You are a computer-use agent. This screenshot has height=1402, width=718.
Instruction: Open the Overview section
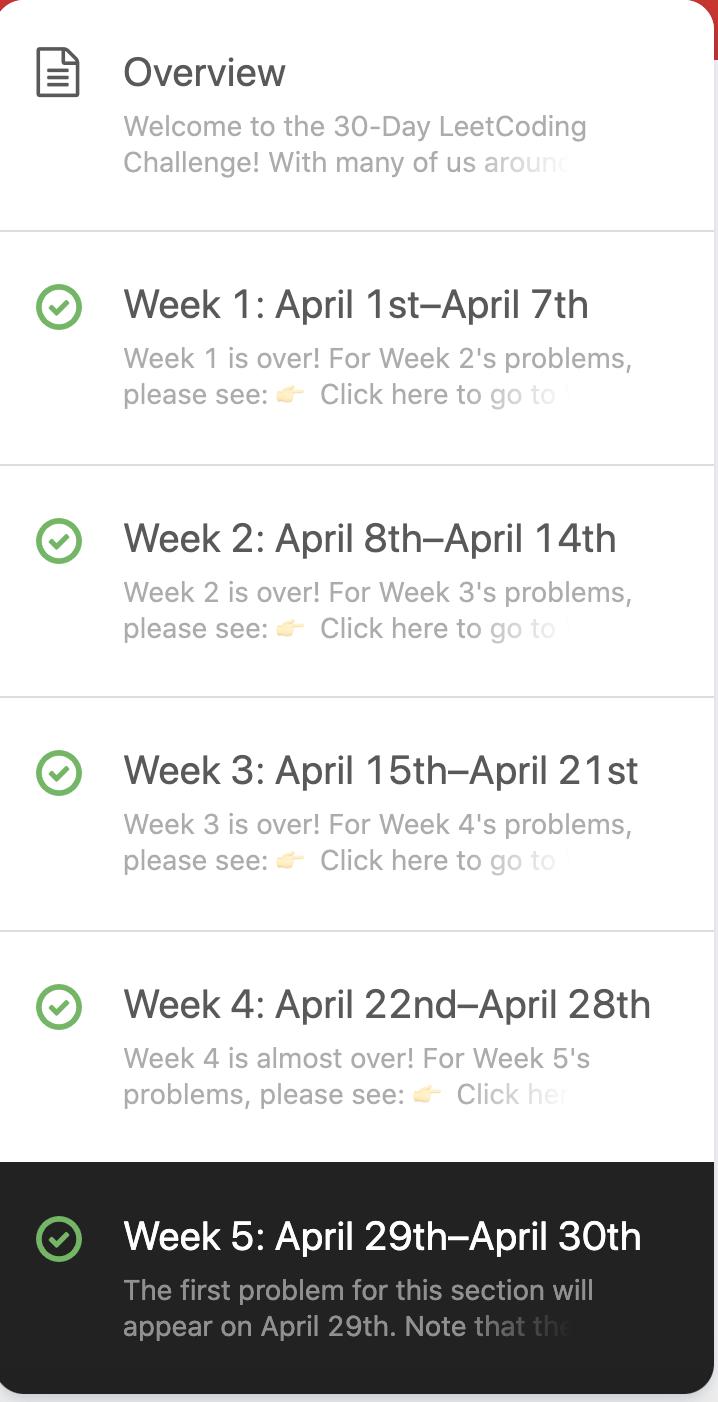[204, 73]
